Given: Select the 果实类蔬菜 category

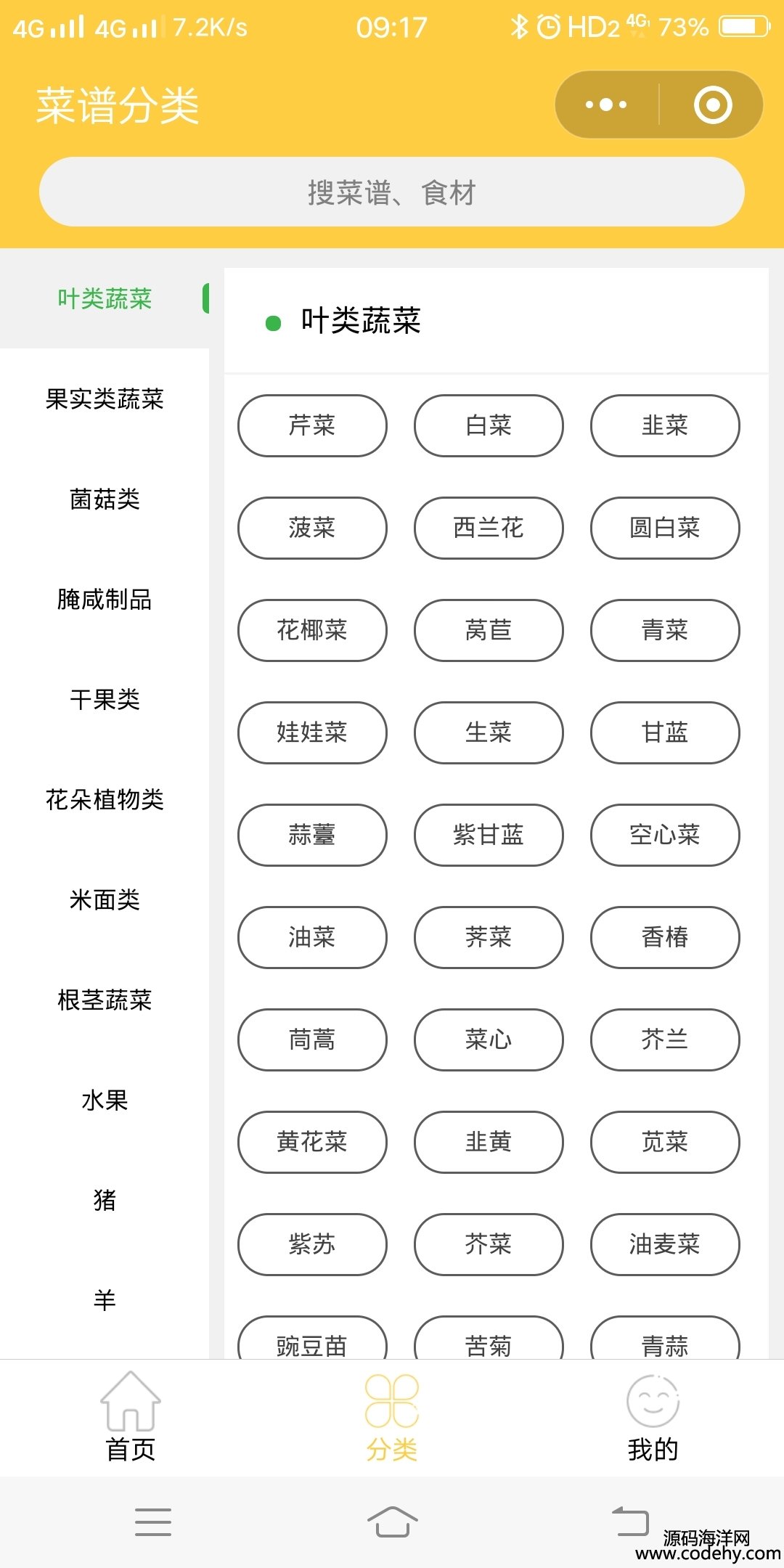Looking at the screenshot, I should [105, 399].
